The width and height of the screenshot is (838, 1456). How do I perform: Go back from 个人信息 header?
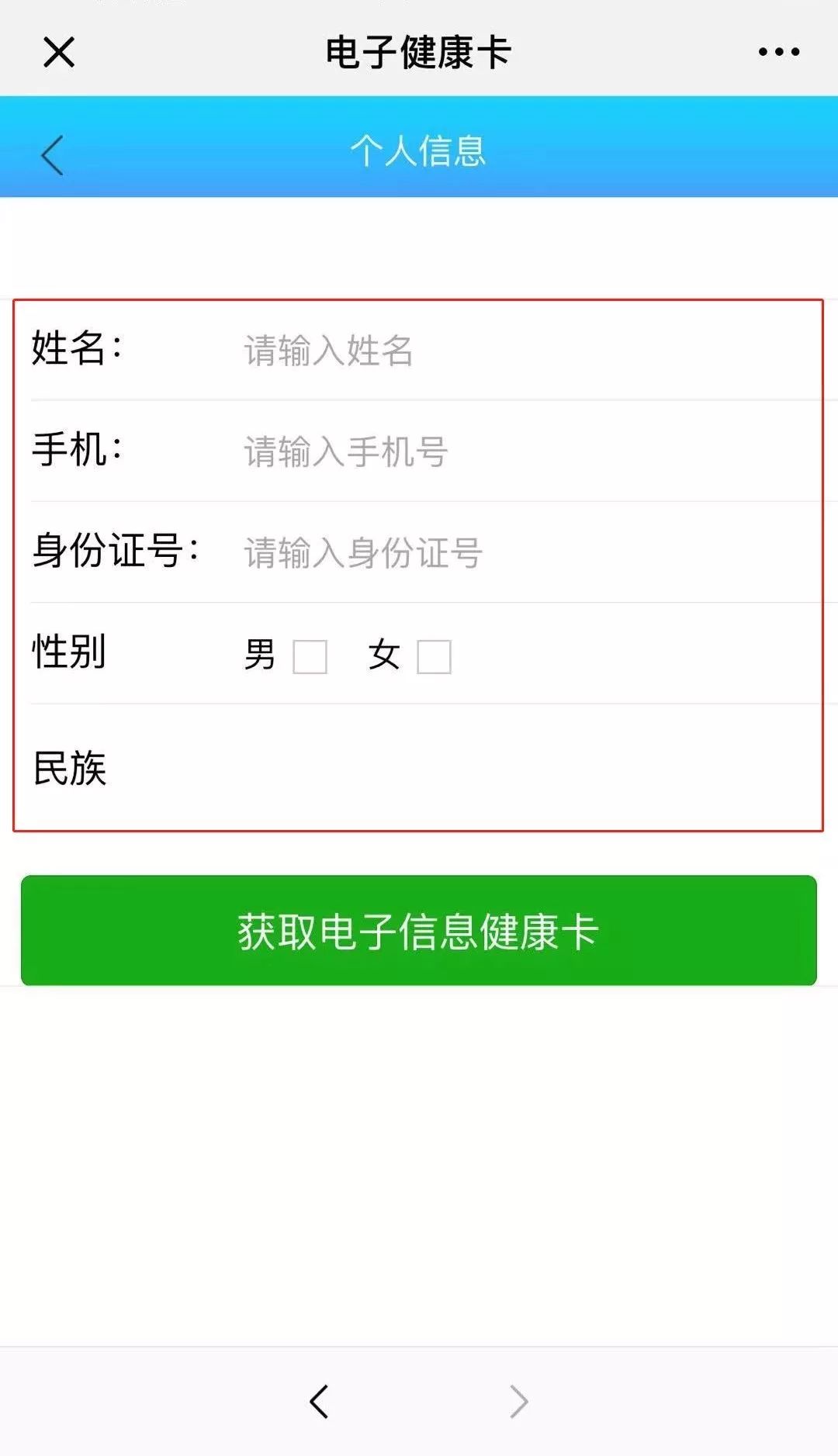coord(52,154)
